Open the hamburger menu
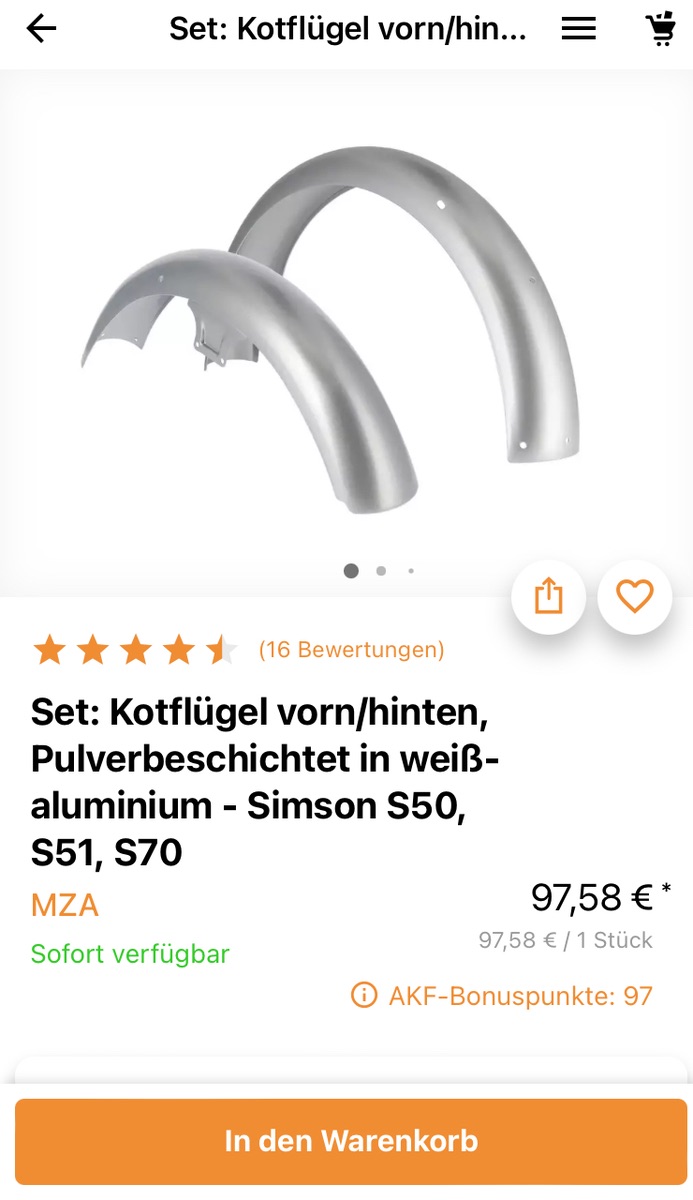 pos(578,29)
